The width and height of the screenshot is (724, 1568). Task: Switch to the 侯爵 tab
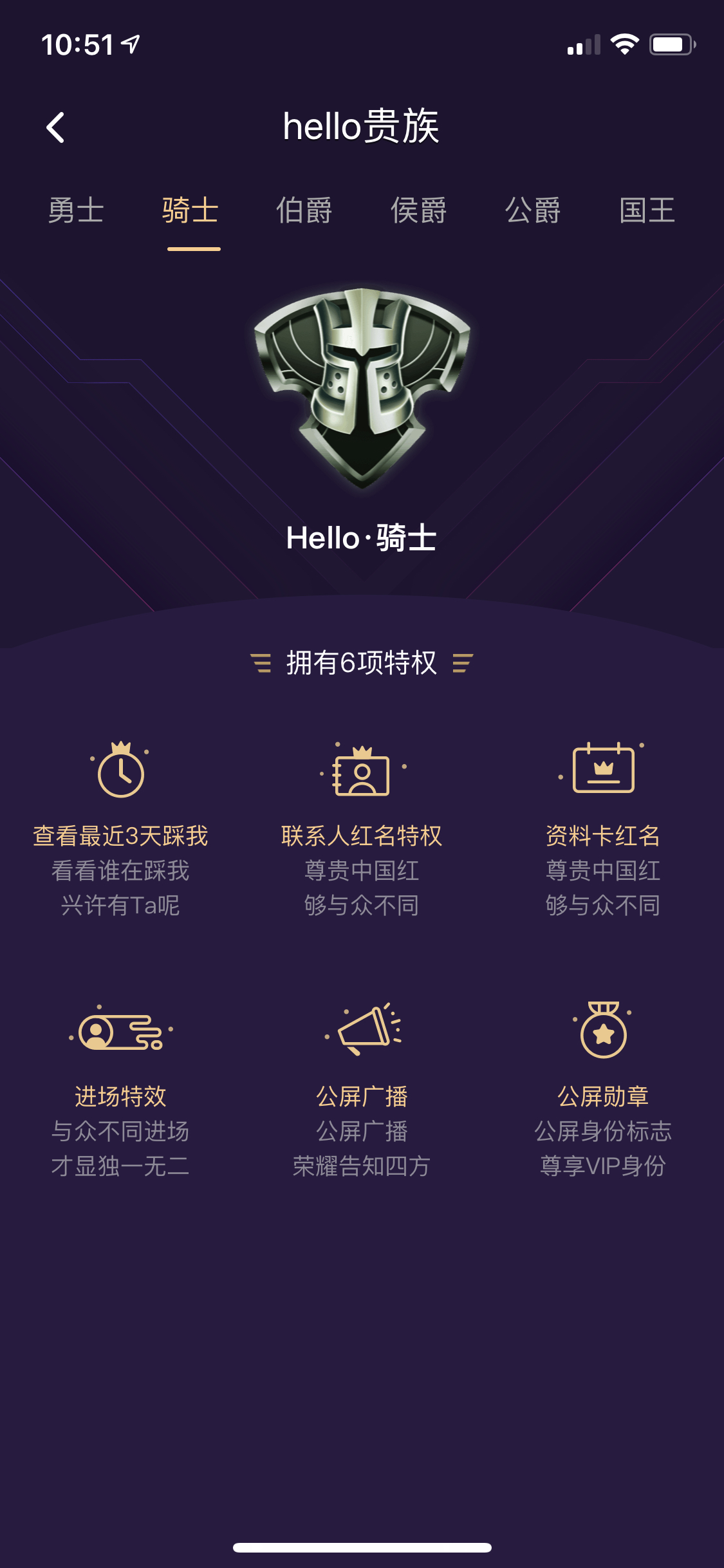pos(419,210)
